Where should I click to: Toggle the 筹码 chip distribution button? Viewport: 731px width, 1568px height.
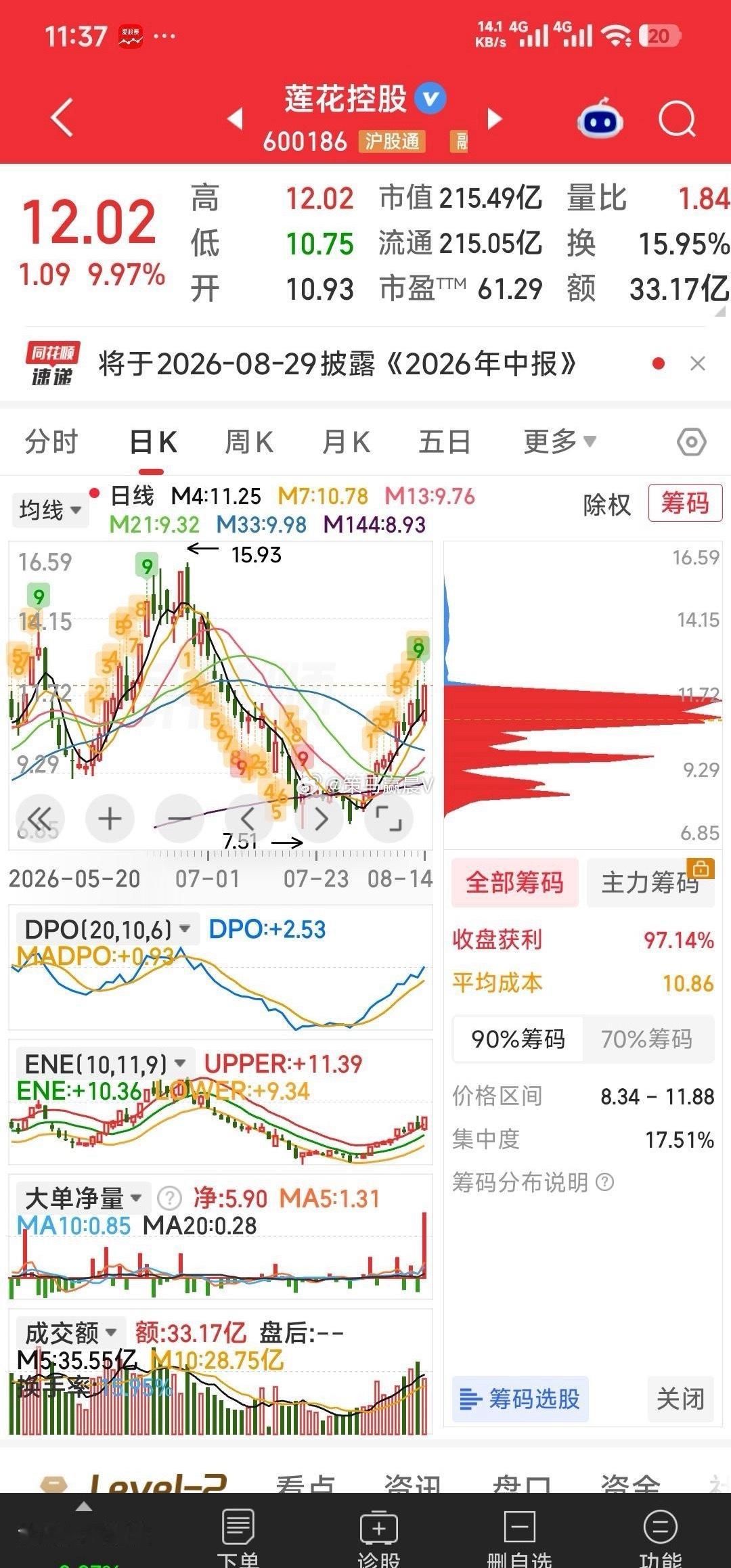[x=685, y=503]
